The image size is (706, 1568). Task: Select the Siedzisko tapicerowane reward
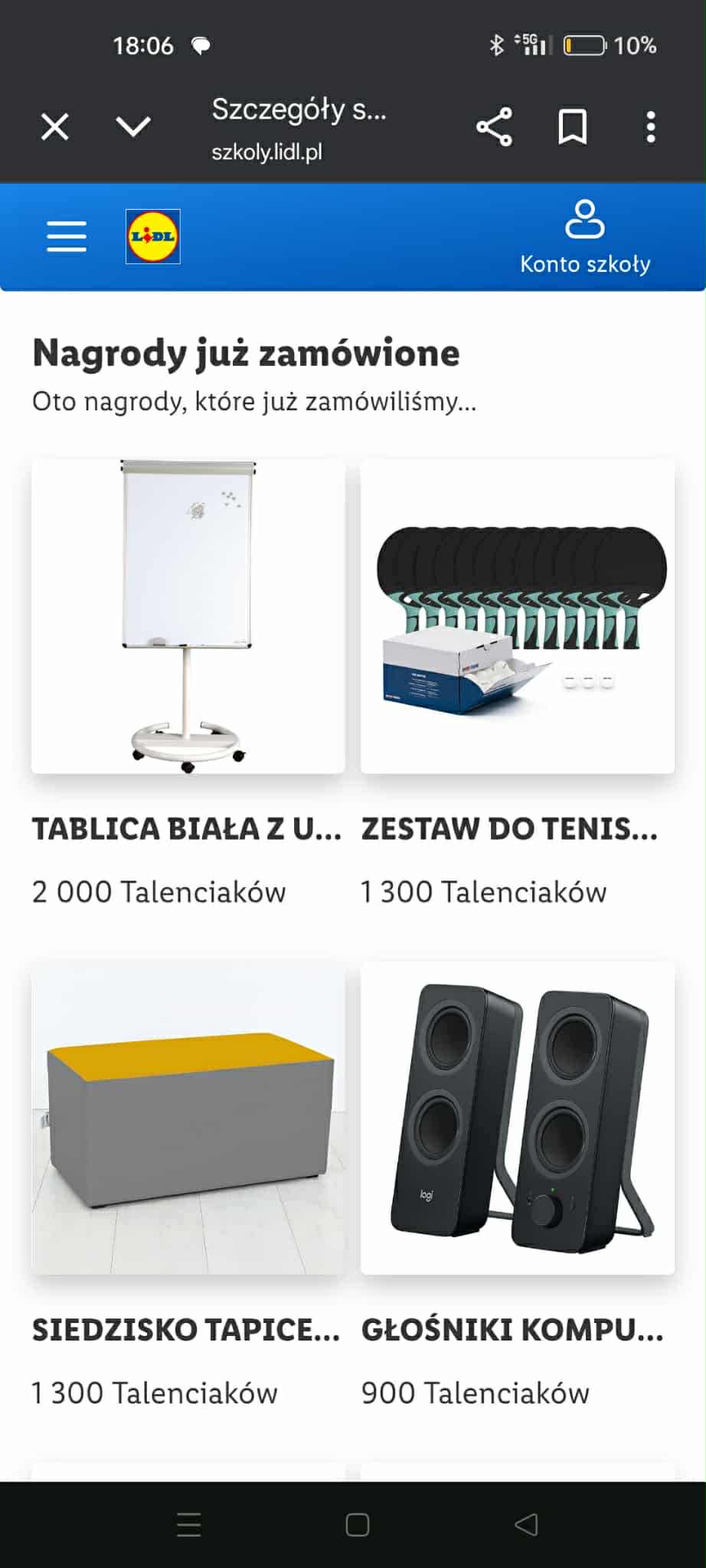point(188,1118)
